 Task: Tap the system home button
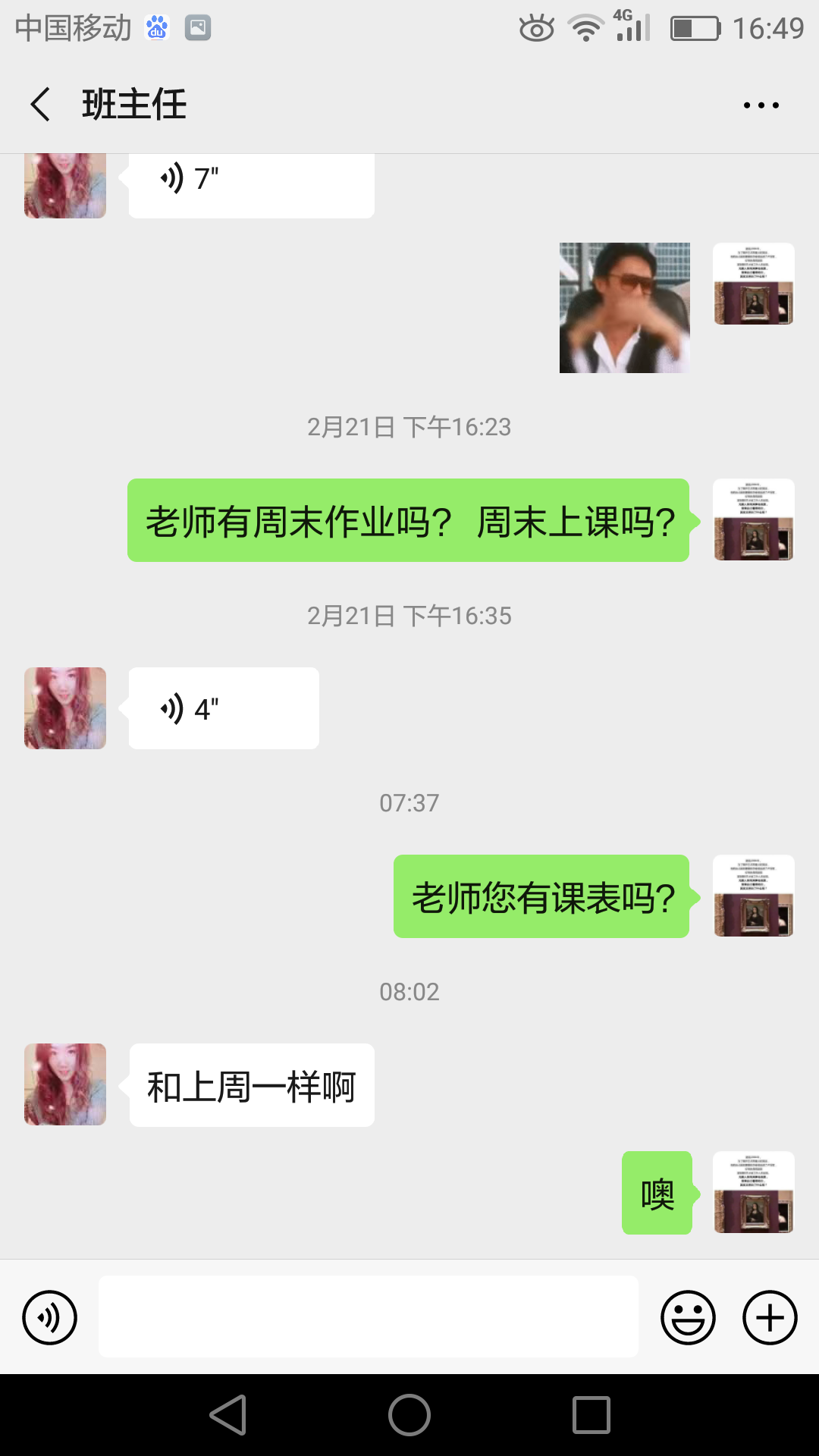tap(409, 1415)
